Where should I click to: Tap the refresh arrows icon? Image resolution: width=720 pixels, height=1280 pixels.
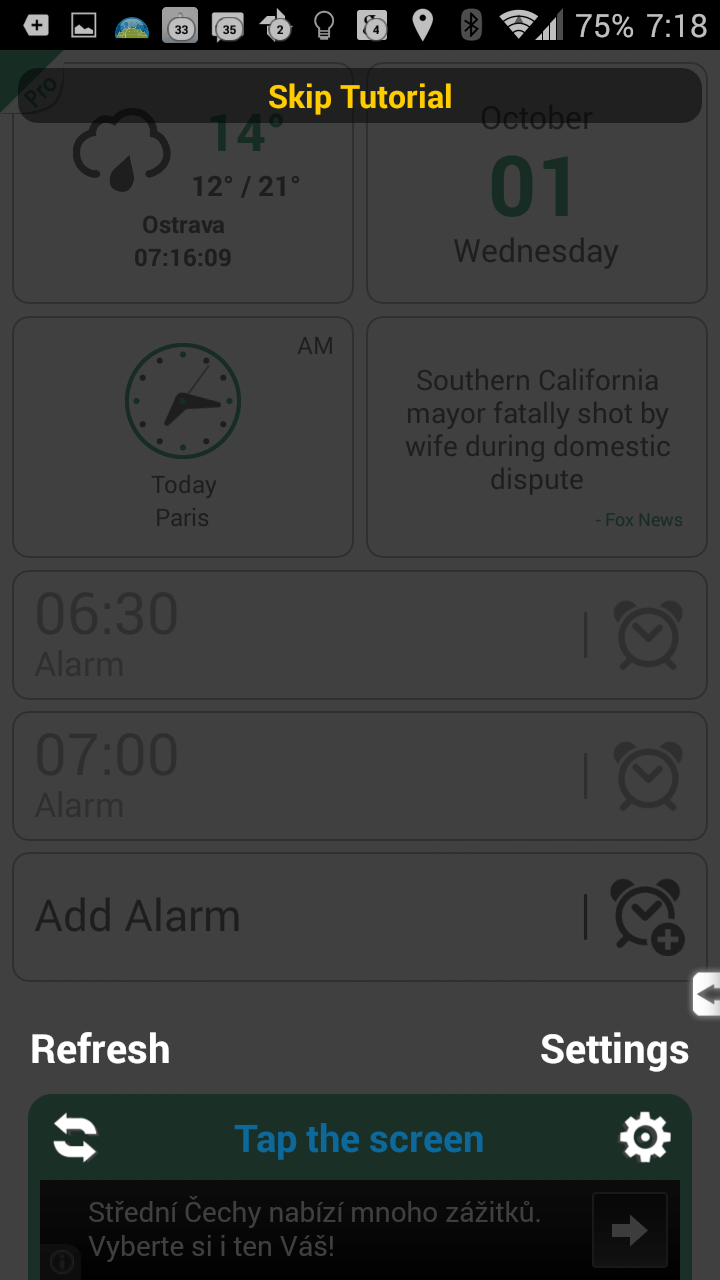click(75, 1138)
